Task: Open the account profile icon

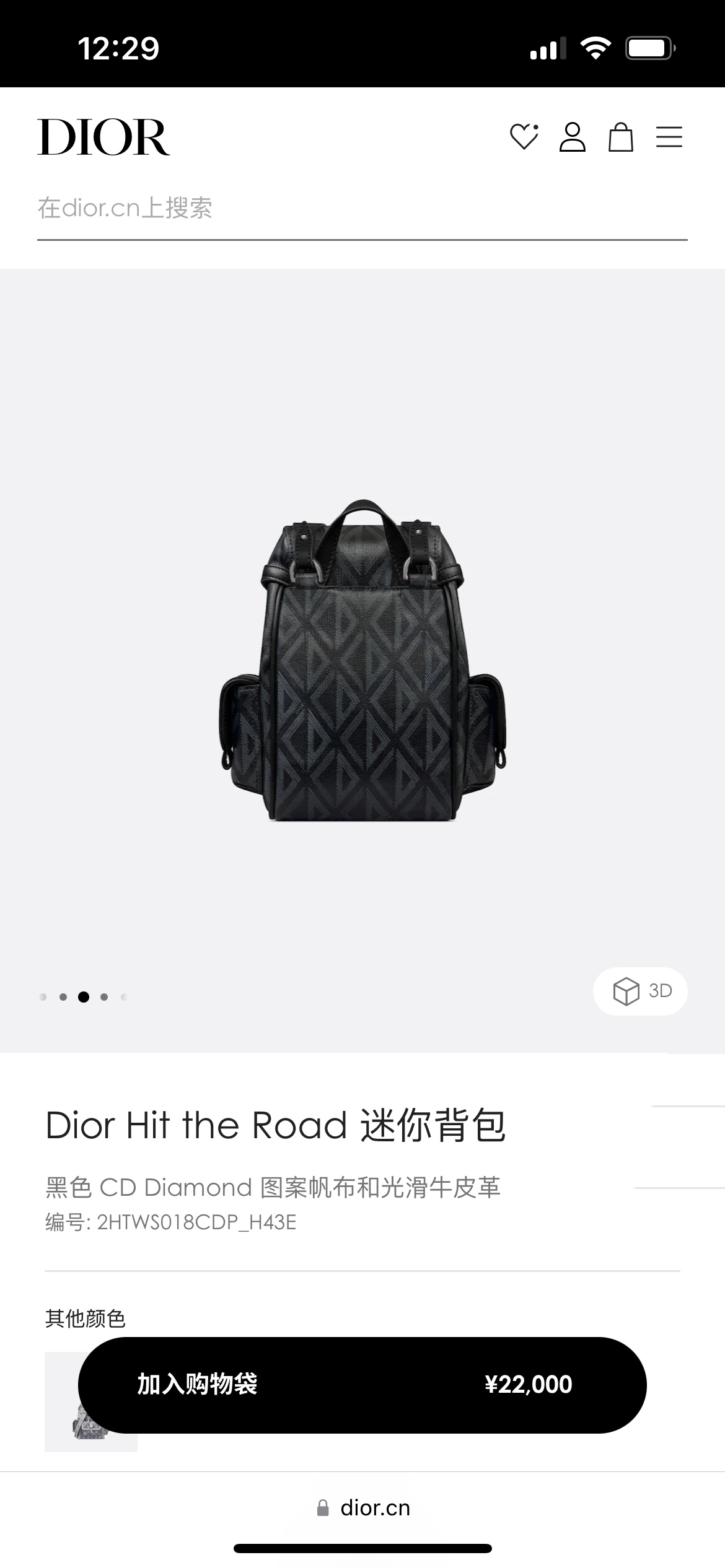Action: coord(572,137)
